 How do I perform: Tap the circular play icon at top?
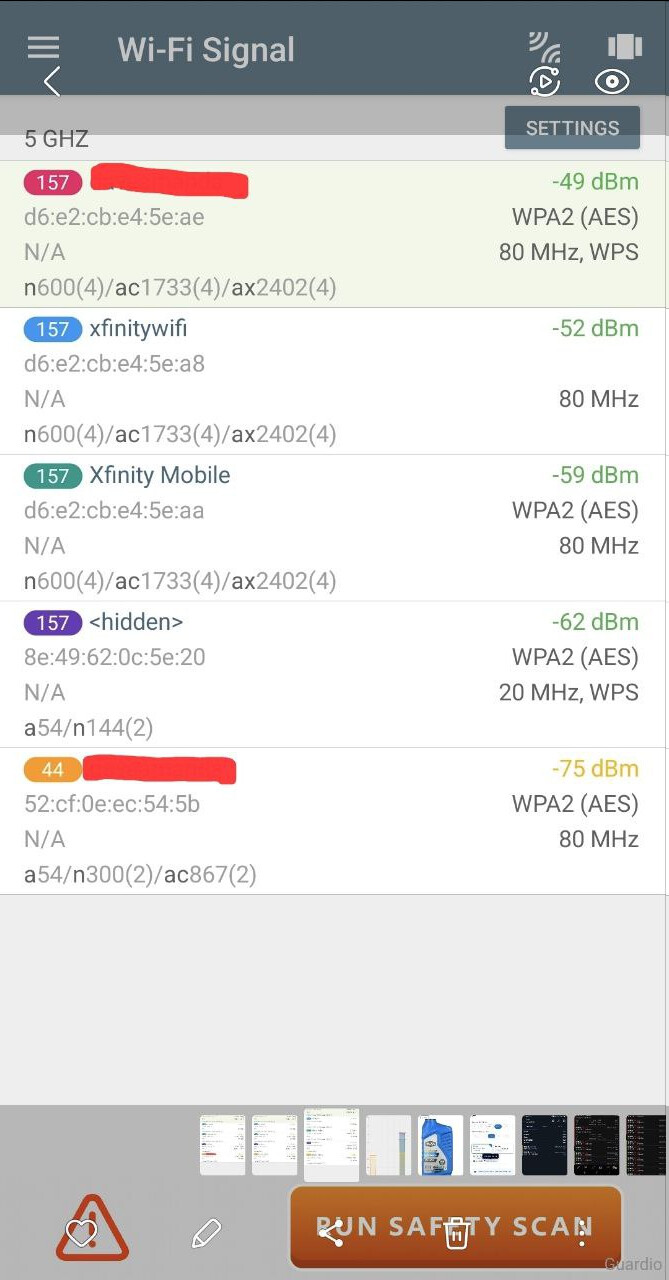click(544, 82)
